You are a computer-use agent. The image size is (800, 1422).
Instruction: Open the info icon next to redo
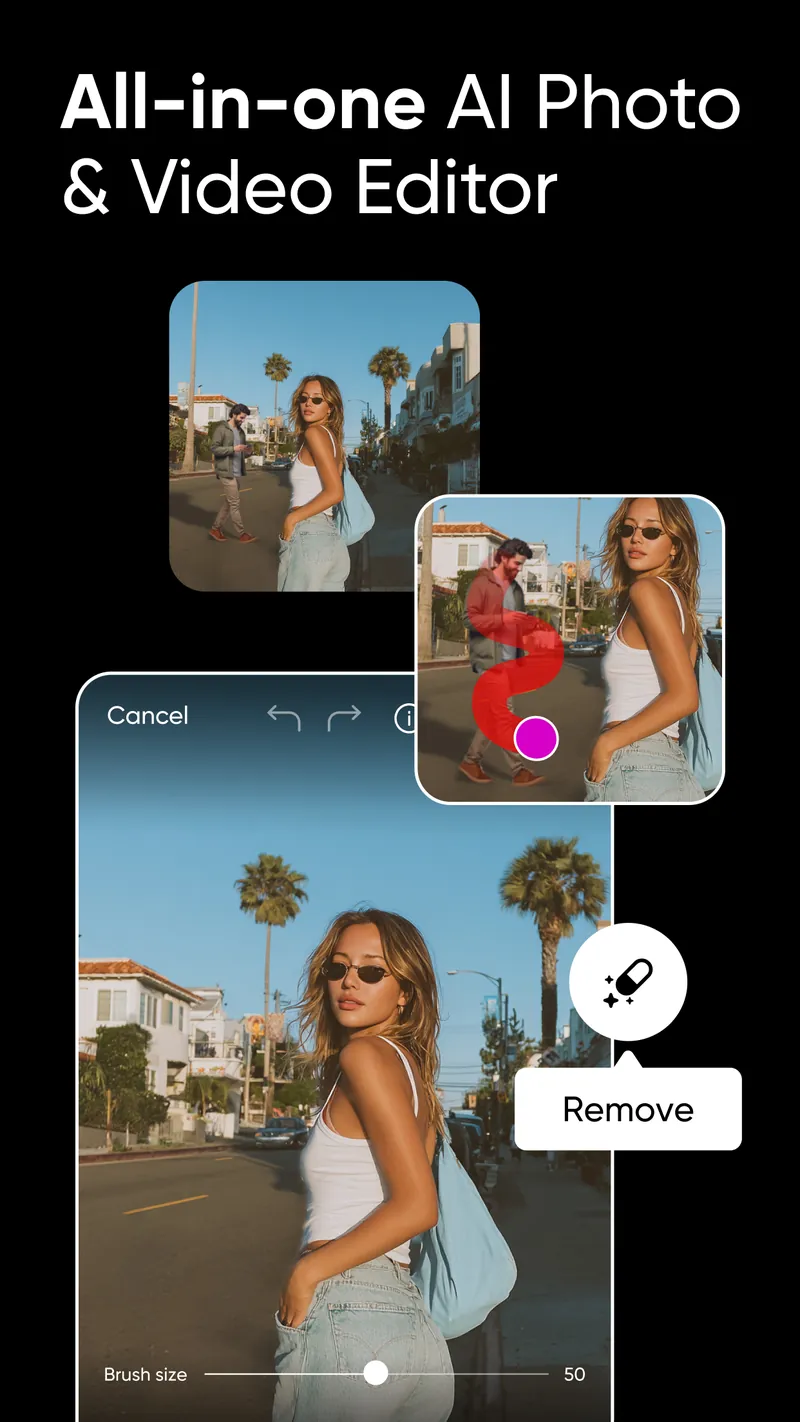coord(410,718)
